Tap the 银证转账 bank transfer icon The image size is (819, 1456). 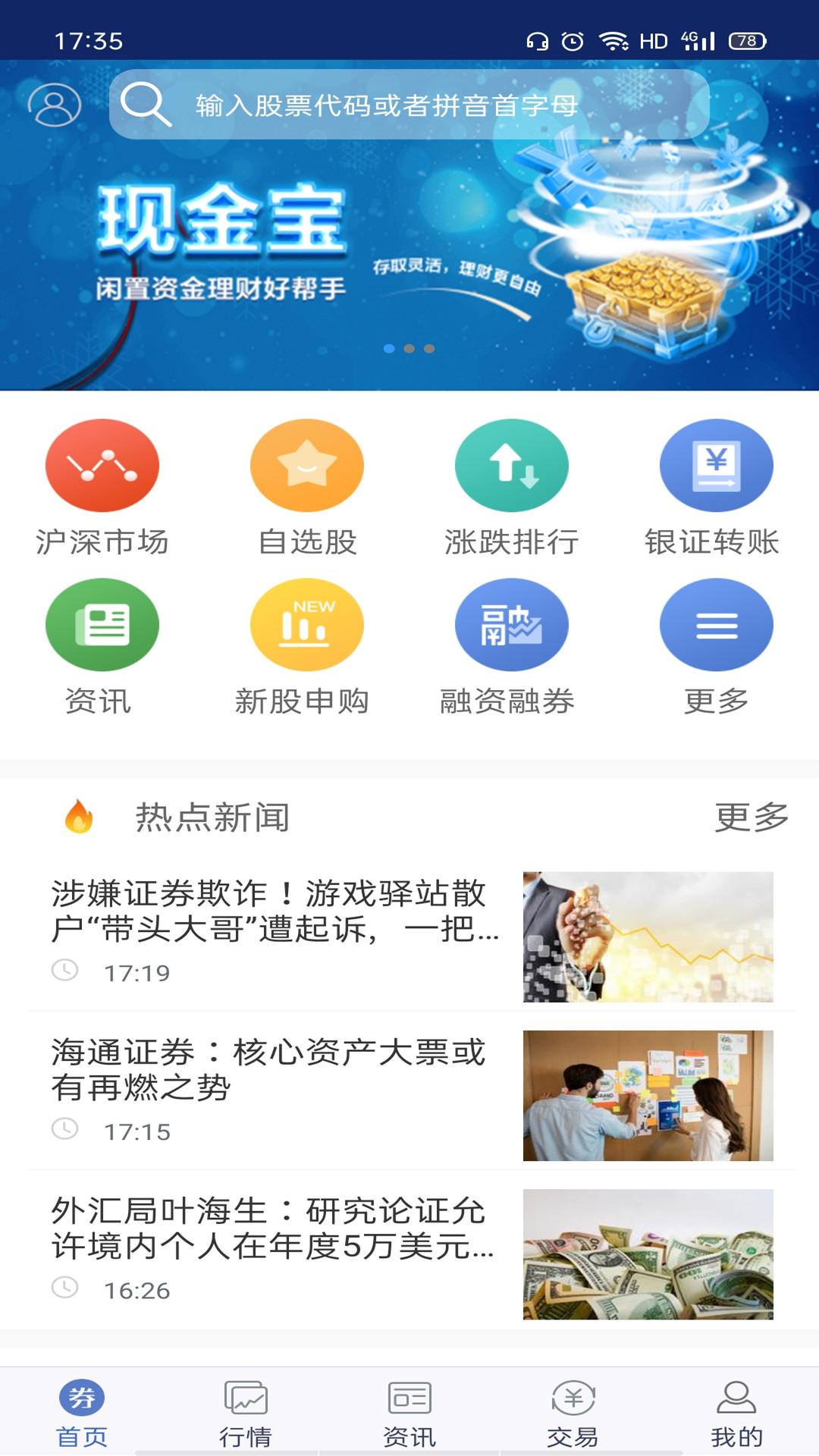[717, 465]
